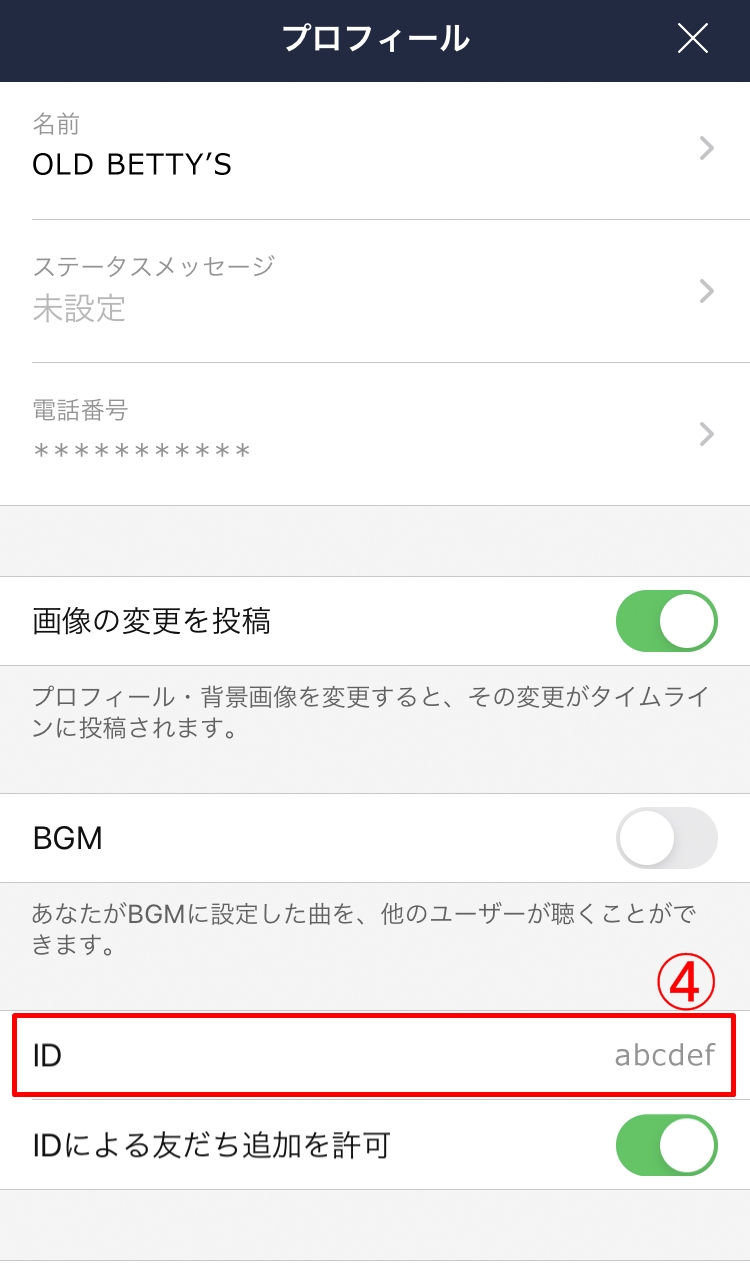Enable the BGM switch
The image size is (750, 1288).
point(667,838)
